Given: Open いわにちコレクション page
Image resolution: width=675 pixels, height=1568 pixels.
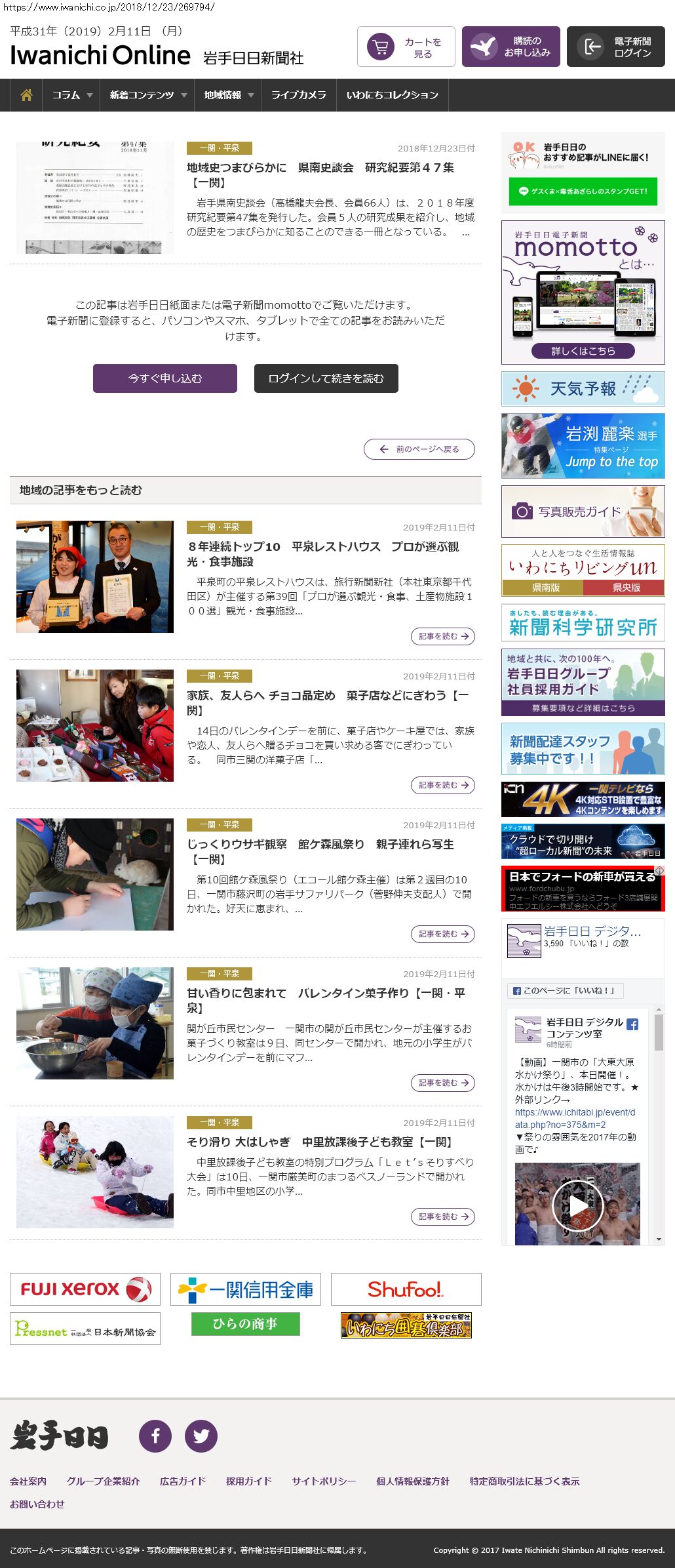Looking at the screenshot, I should 393,95.
